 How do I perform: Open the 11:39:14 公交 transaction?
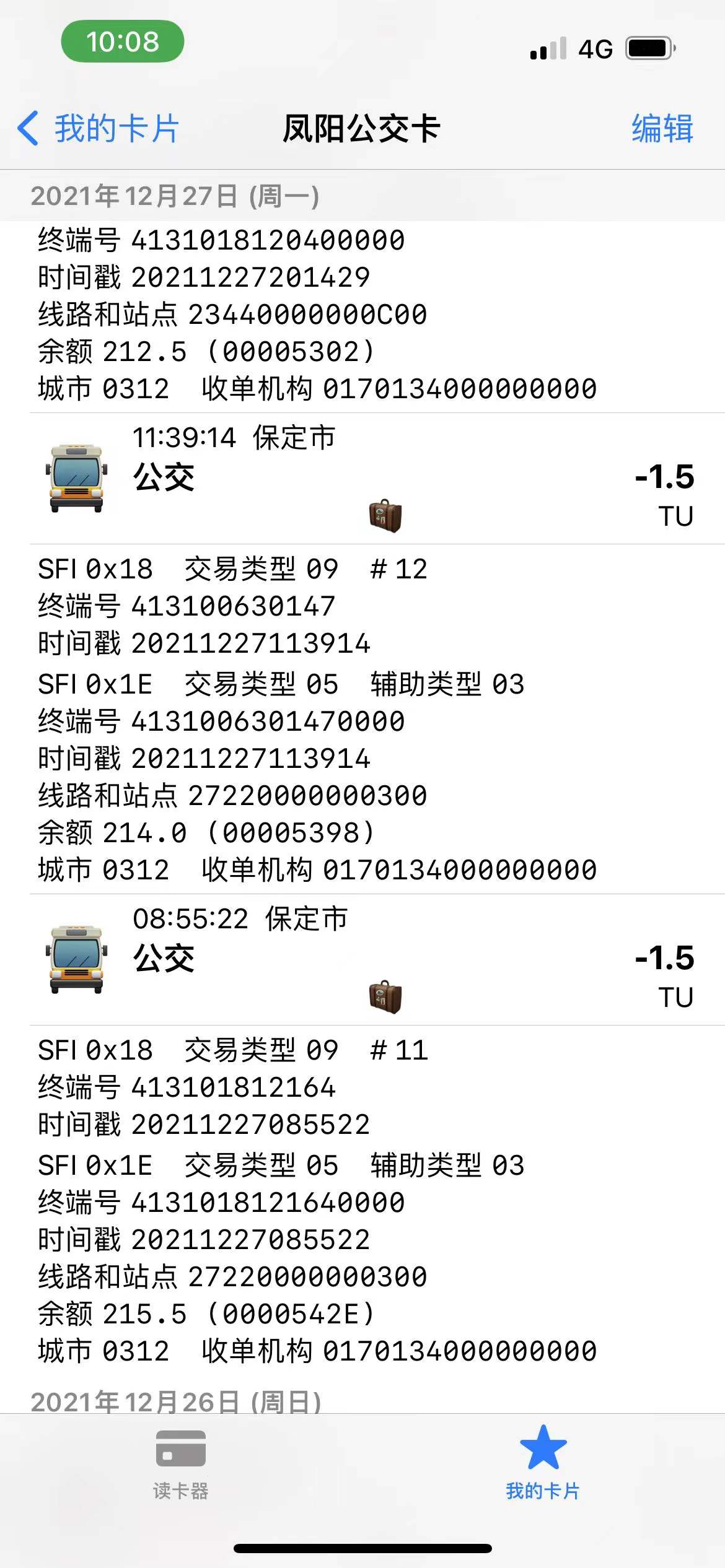point(372,478)
